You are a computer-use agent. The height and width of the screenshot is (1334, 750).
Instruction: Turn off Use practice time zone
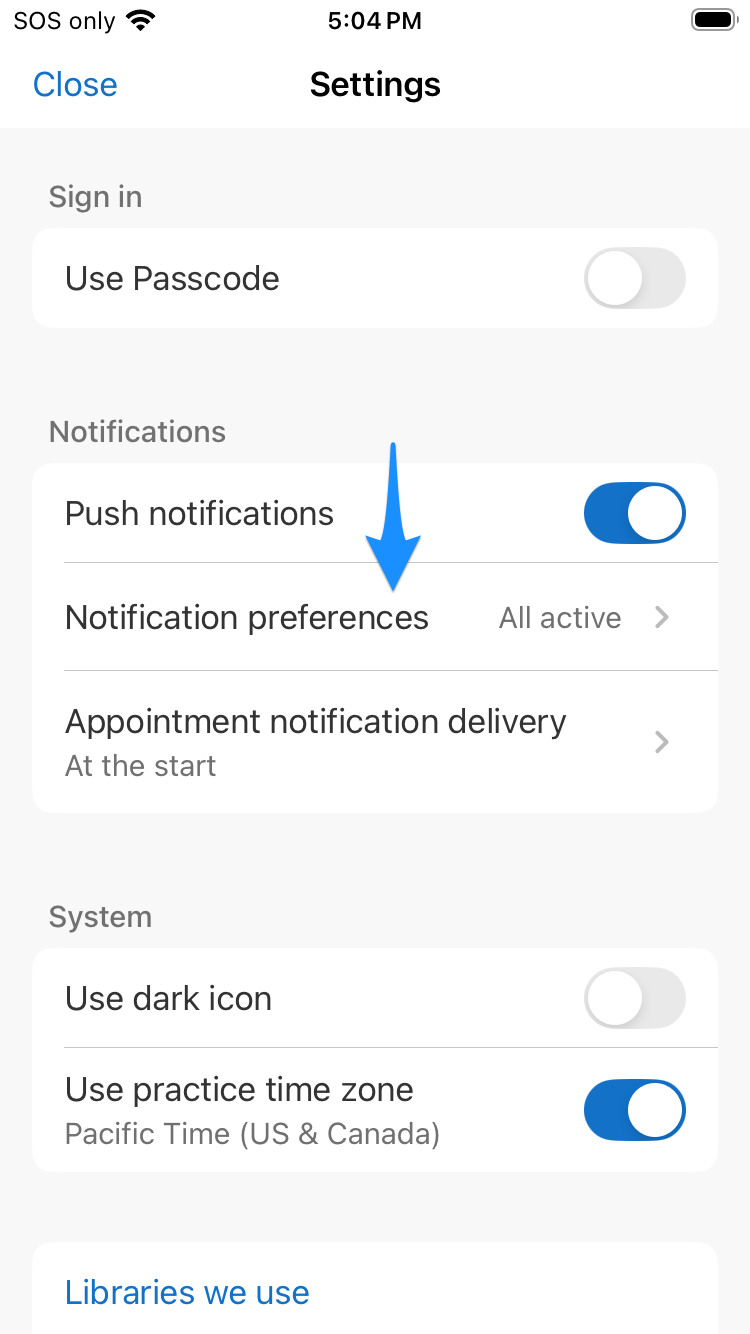635,1110
